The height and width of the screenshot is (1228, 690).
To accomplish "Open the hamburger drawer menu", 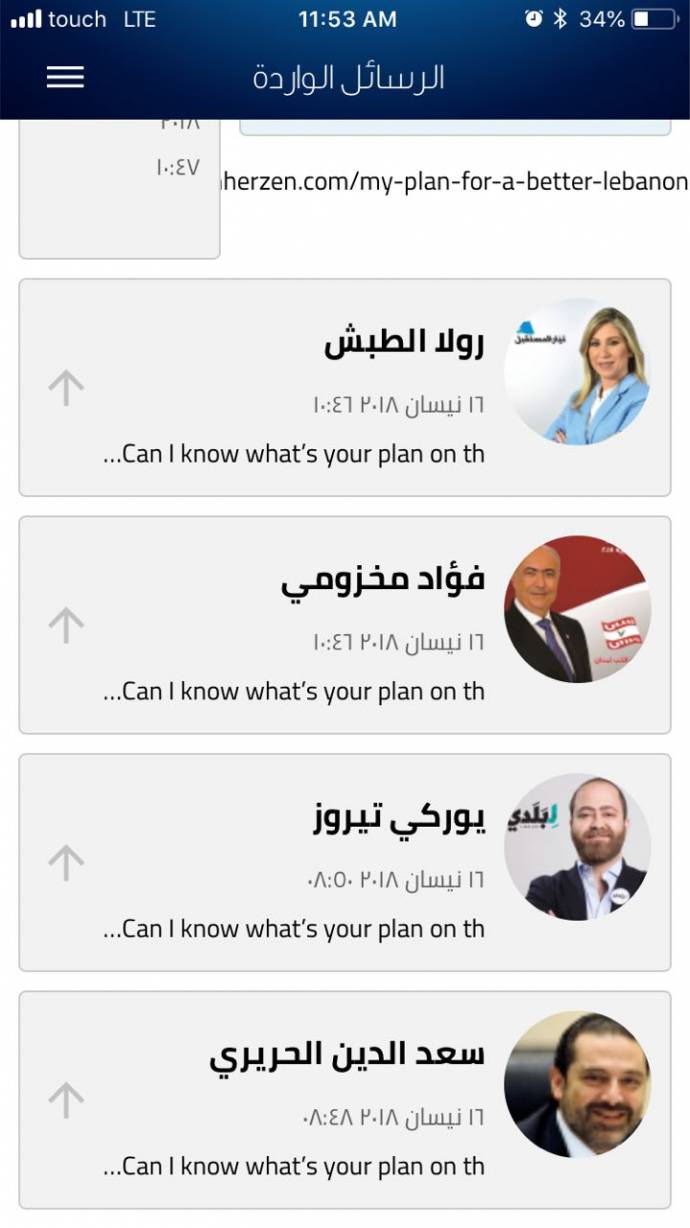I will tap(65, 77).
